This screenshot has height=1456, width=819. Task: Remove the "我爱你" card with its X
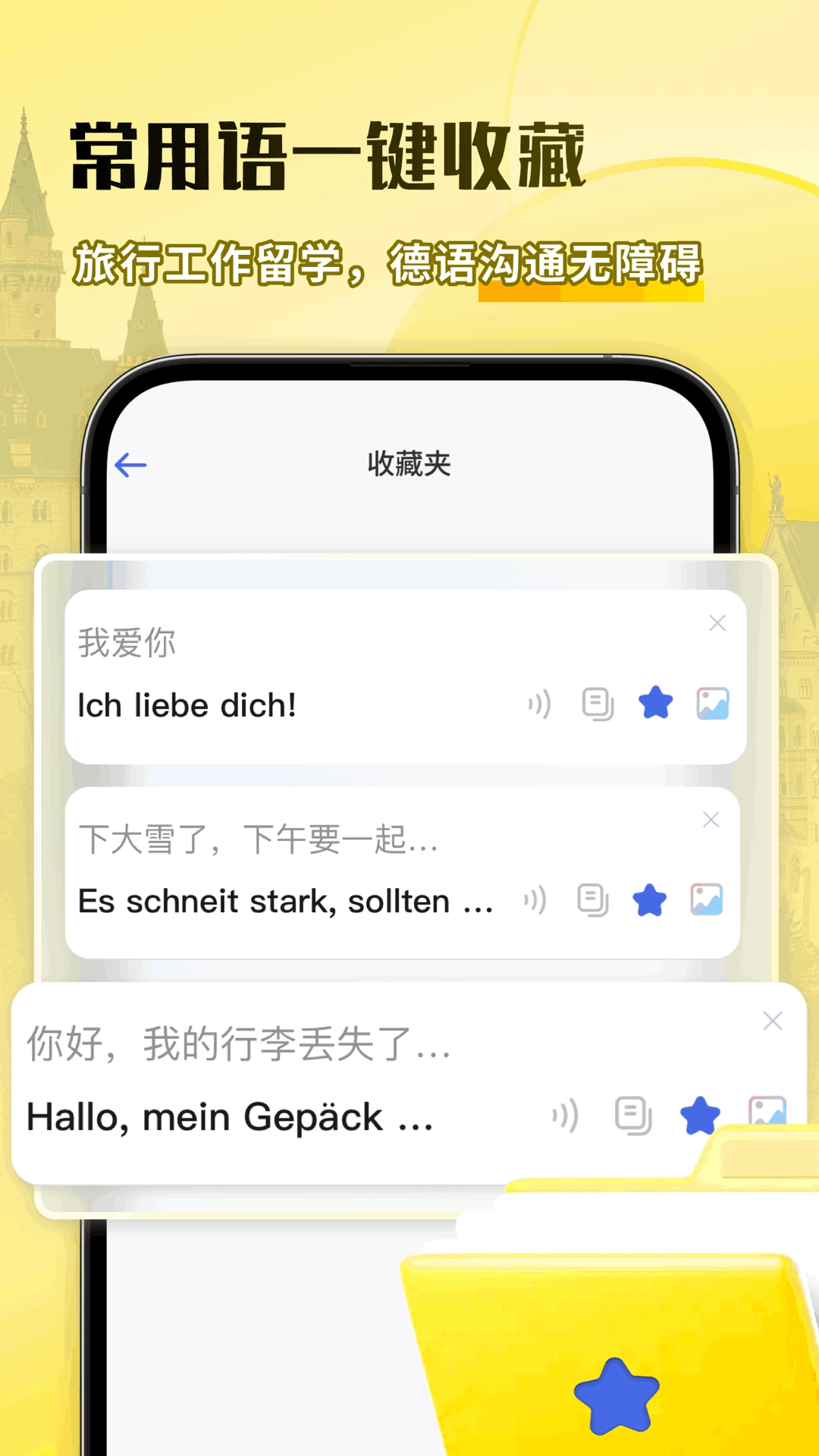[716, 623]
